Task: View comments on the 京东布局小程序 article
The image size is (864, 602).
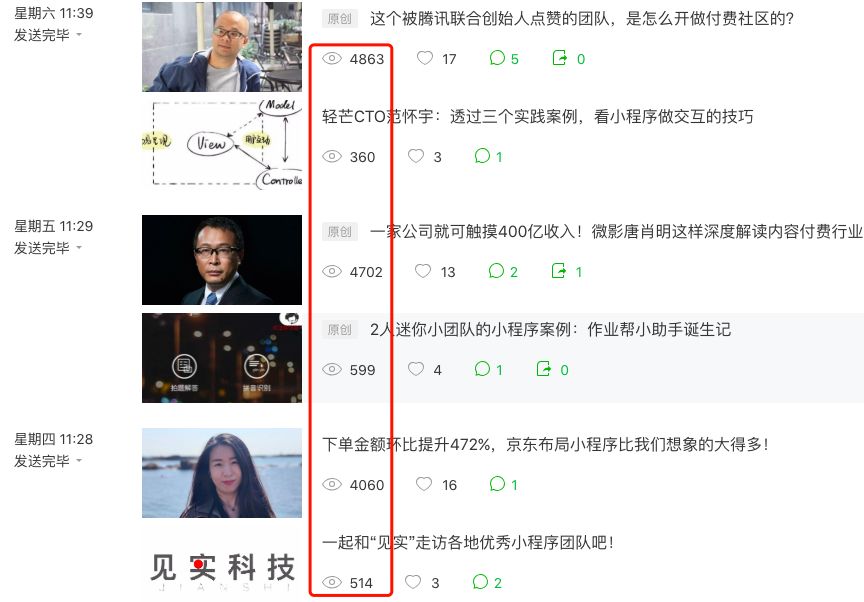Action: pos(503,485)
